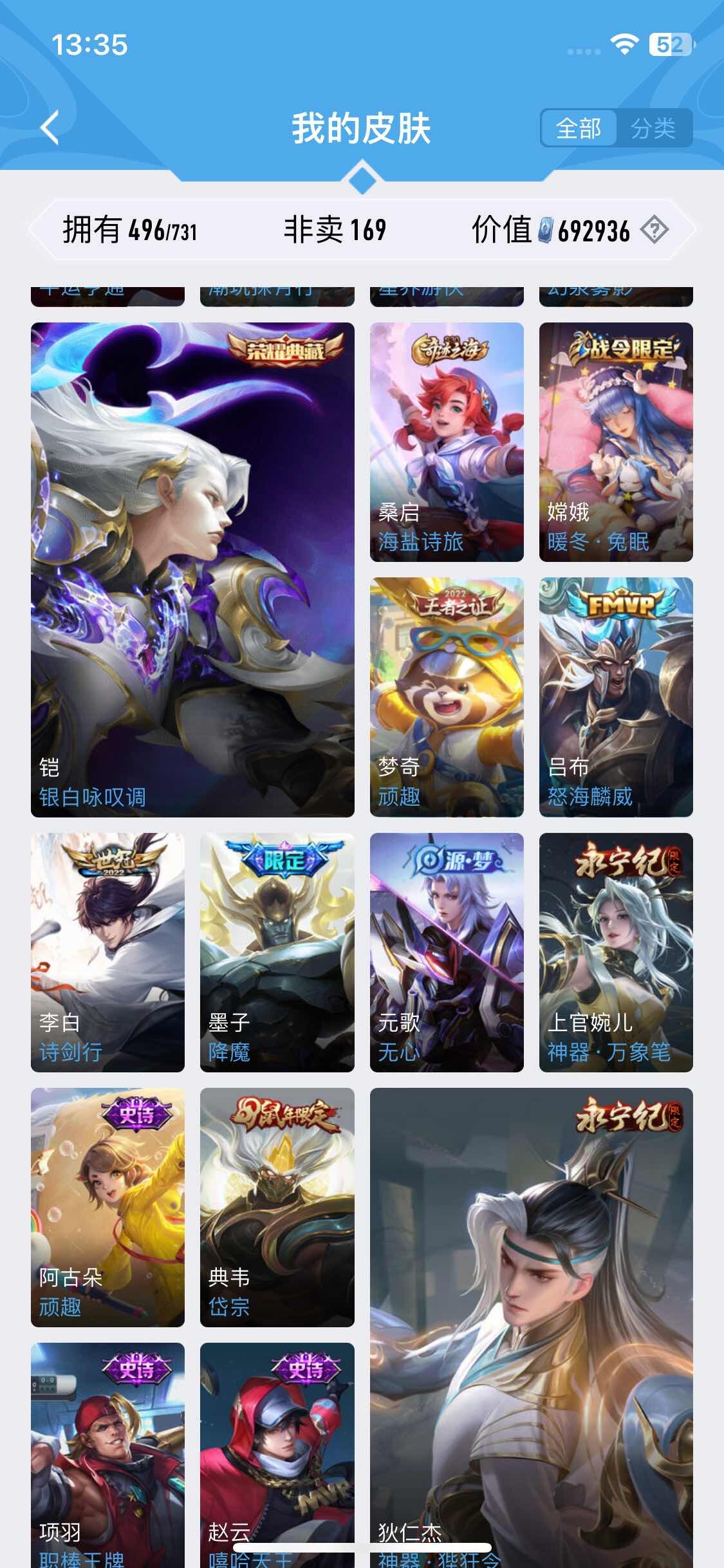Open 典韦 岱宗 skin card

click(x=277, y=1207)
